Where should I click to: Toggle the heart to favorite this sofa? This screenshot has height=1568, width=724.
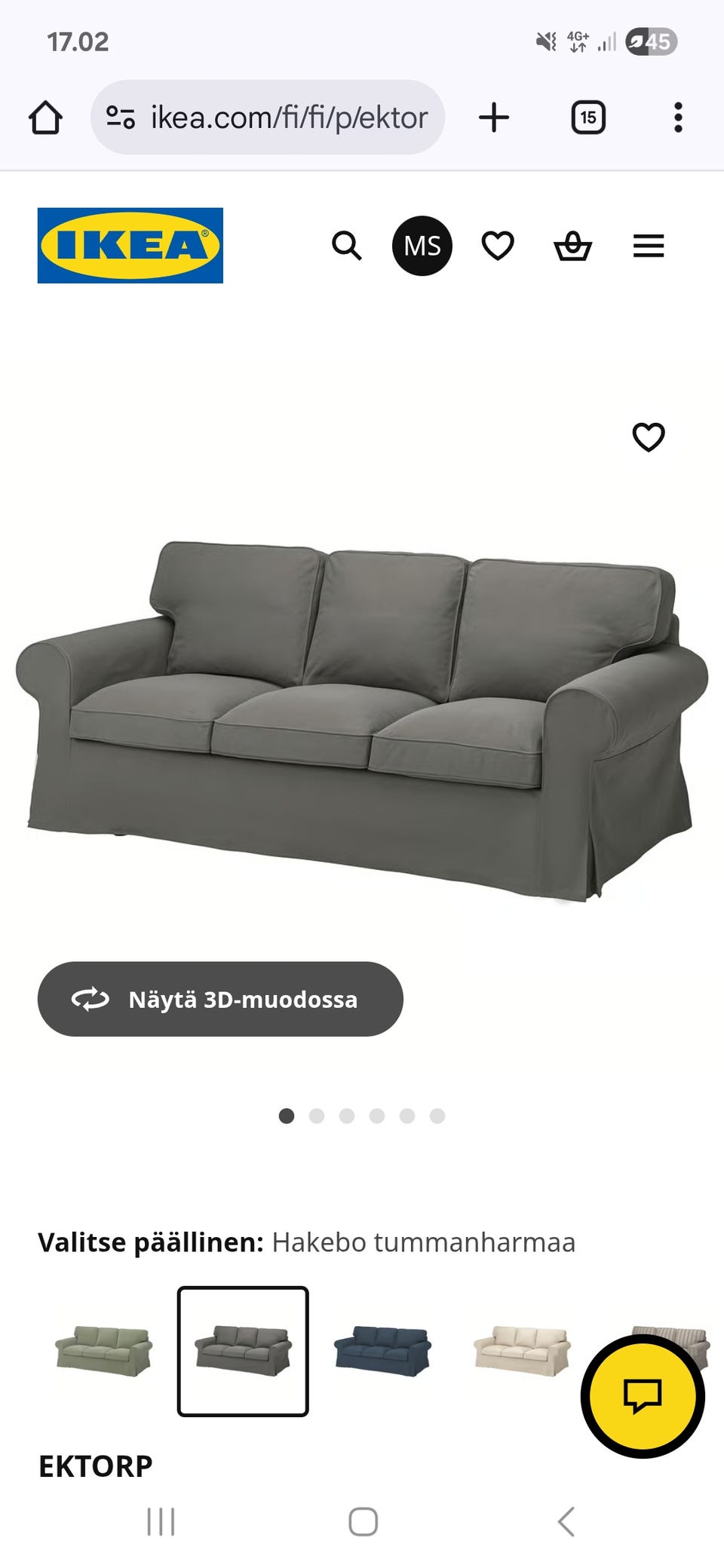point(649,437)
